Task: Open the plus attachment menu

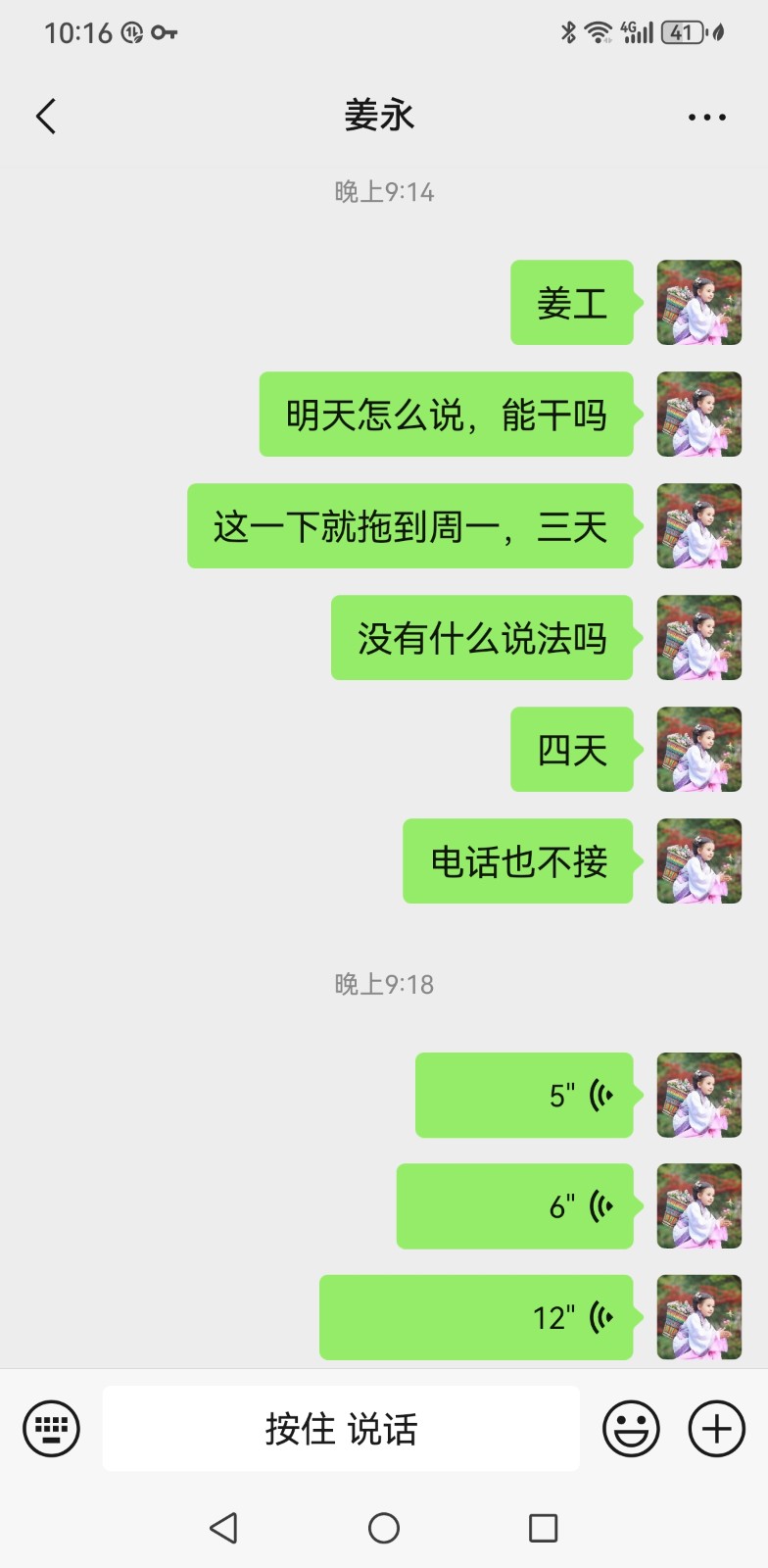Action: (716, 1429)
